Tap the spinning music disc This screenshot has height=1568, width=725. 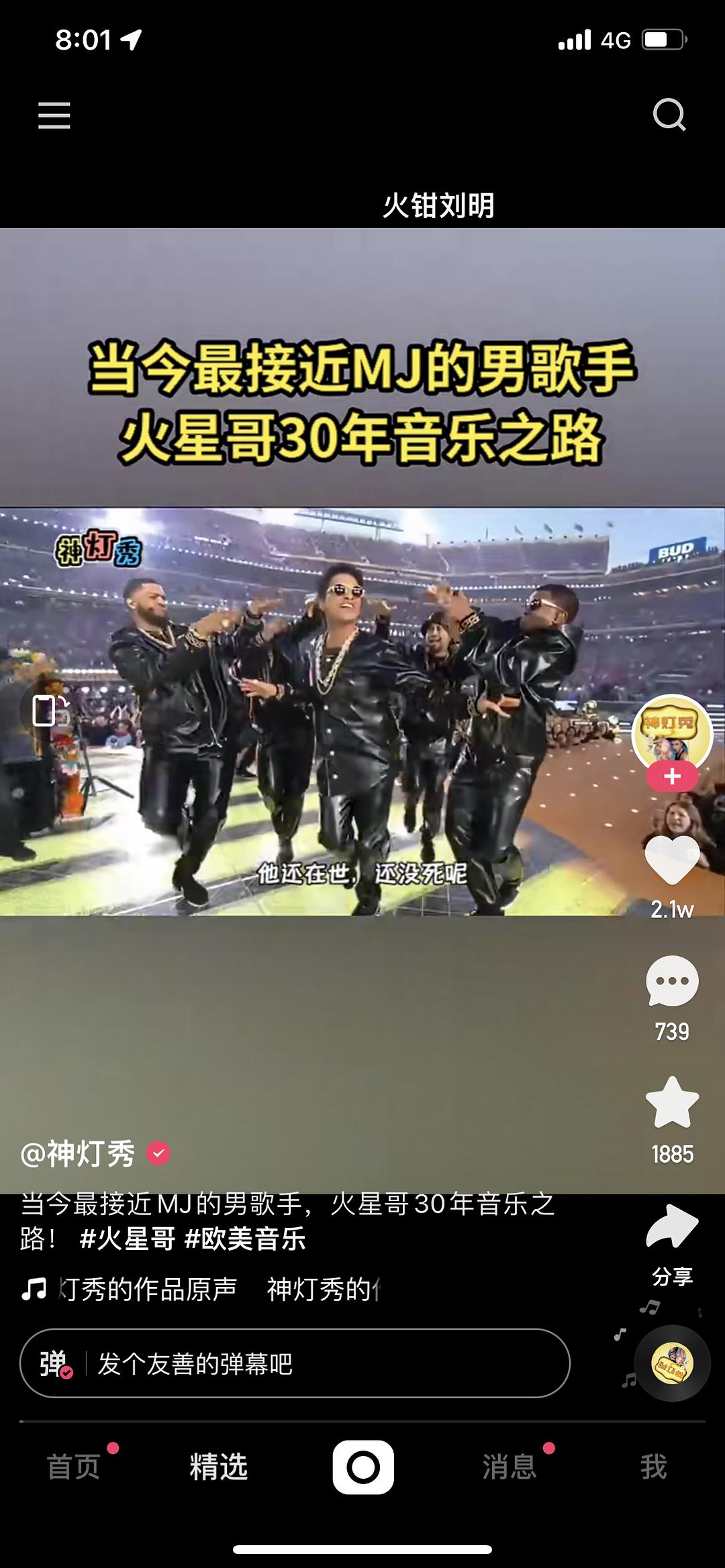673,1361
